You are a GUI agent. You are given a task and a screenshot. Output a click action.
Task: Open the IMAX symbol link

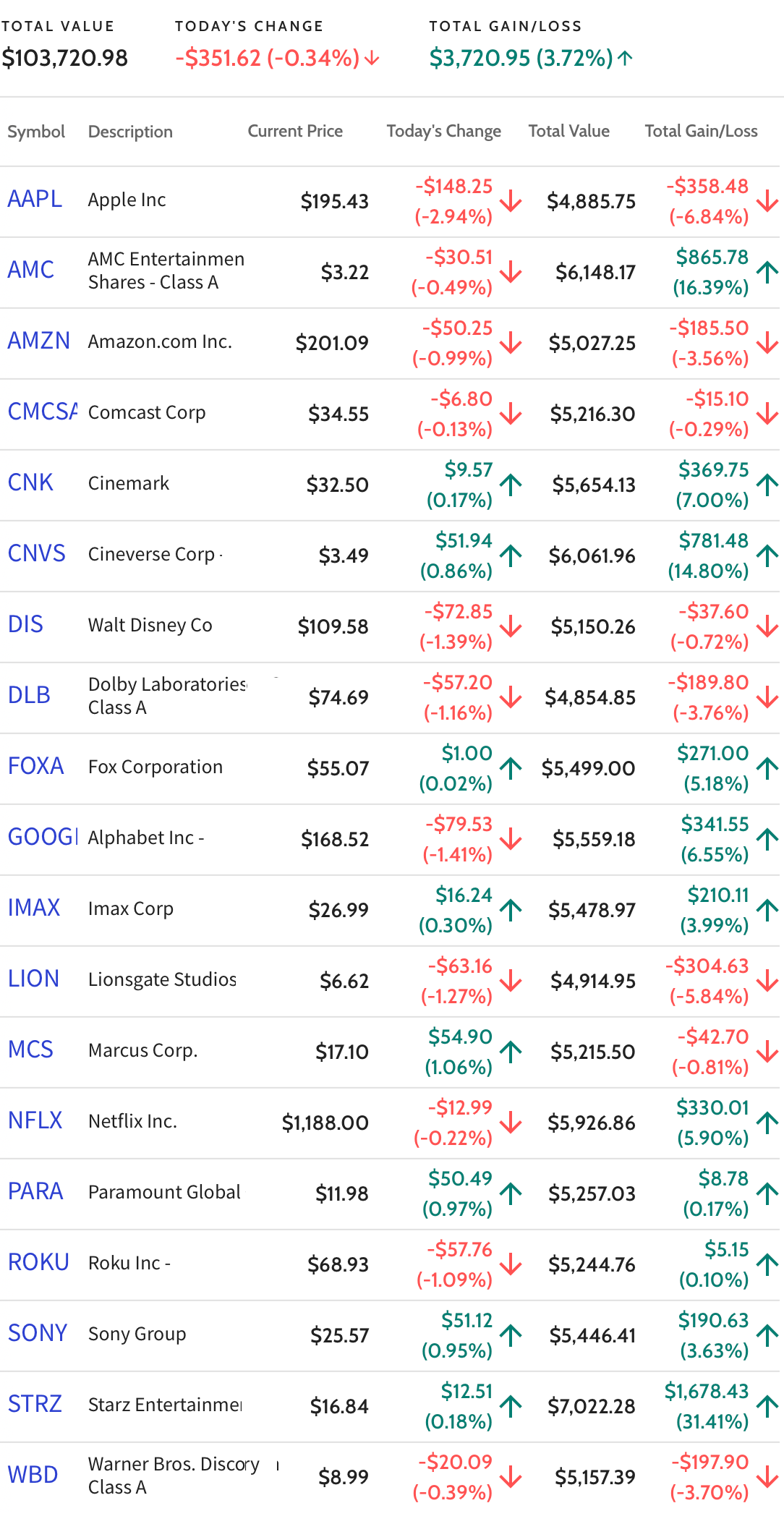coord(34,908)
